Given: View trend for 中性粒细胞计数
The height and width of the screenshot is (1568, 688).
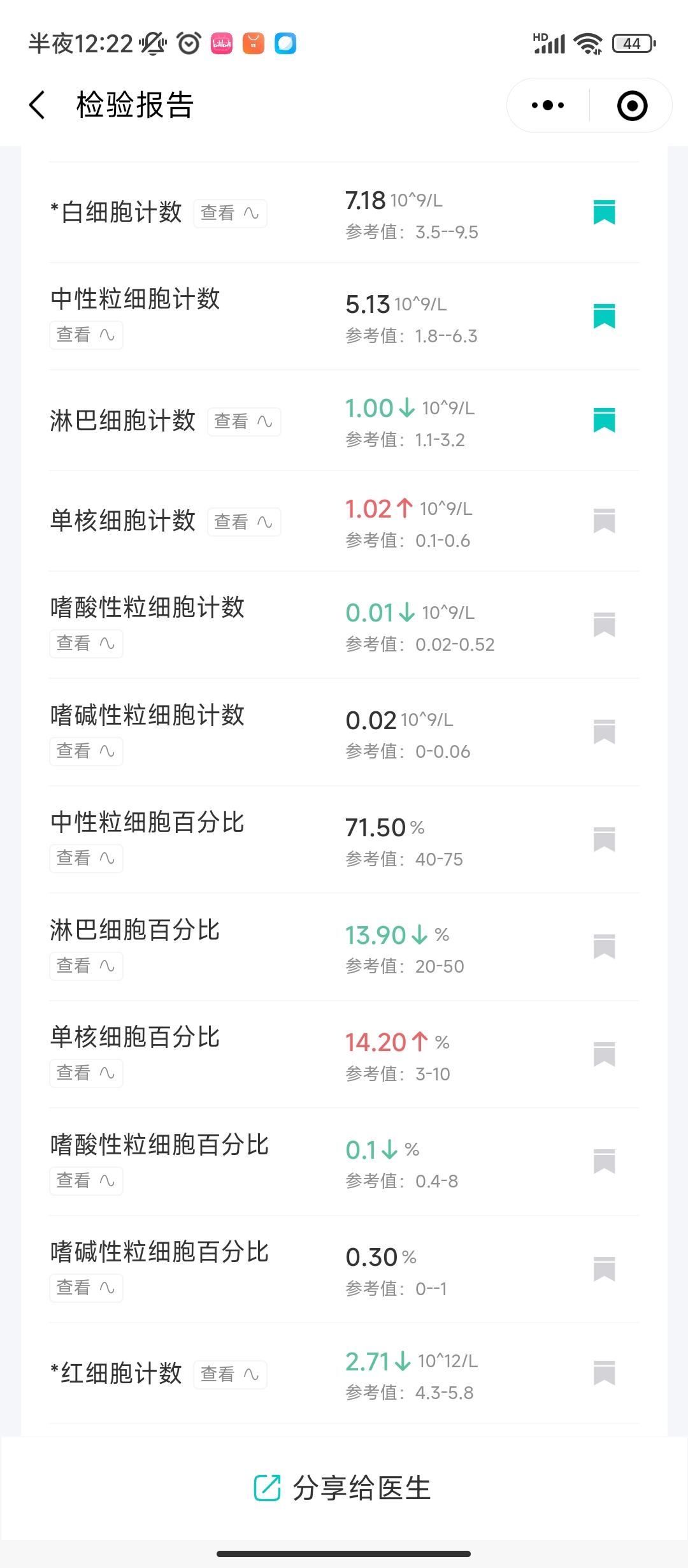Looking at the screenshot, I should coord(86,335).
